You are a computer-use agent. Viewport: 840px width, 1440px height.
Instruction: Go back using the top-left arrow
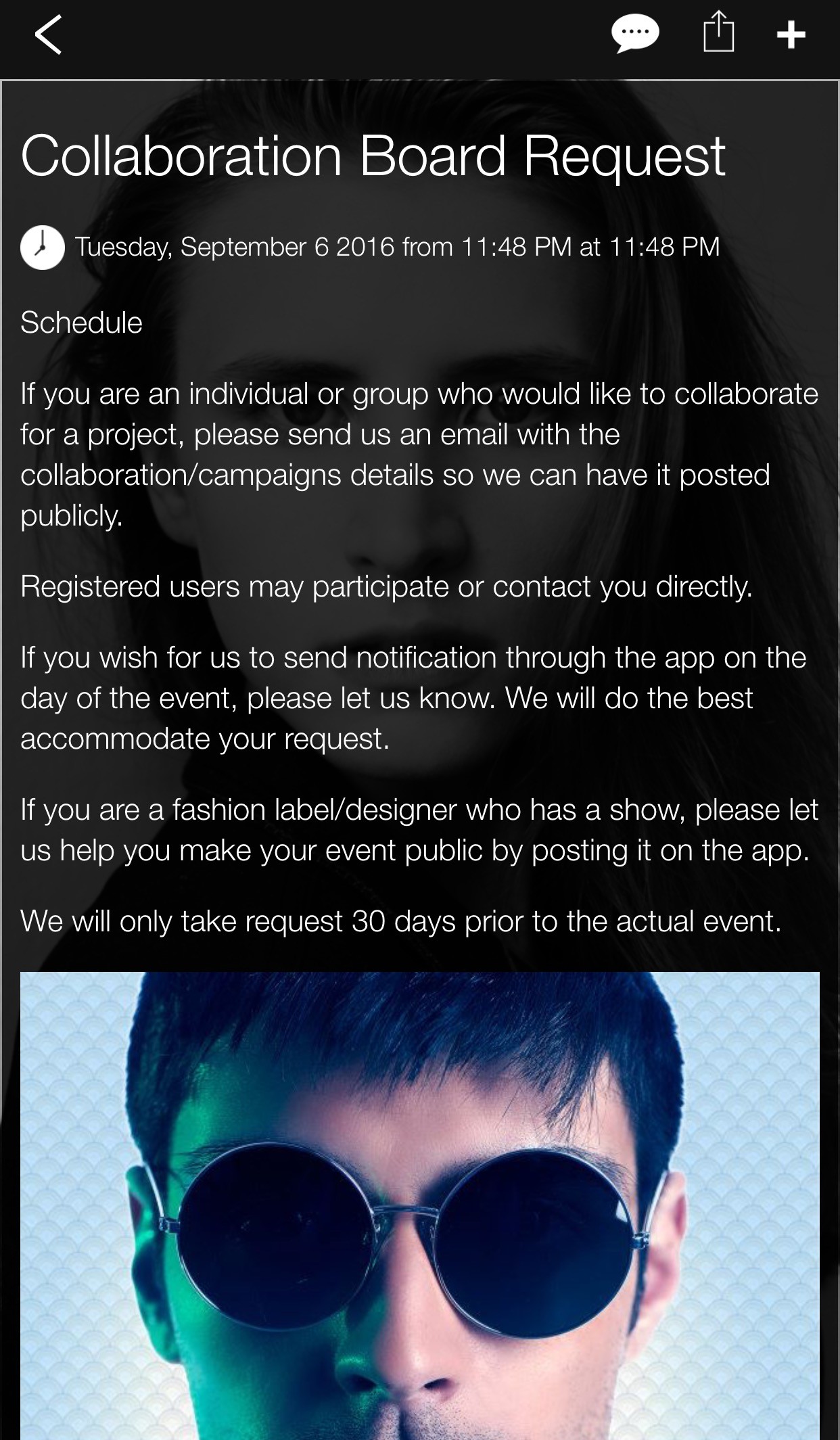pos(48,34)
